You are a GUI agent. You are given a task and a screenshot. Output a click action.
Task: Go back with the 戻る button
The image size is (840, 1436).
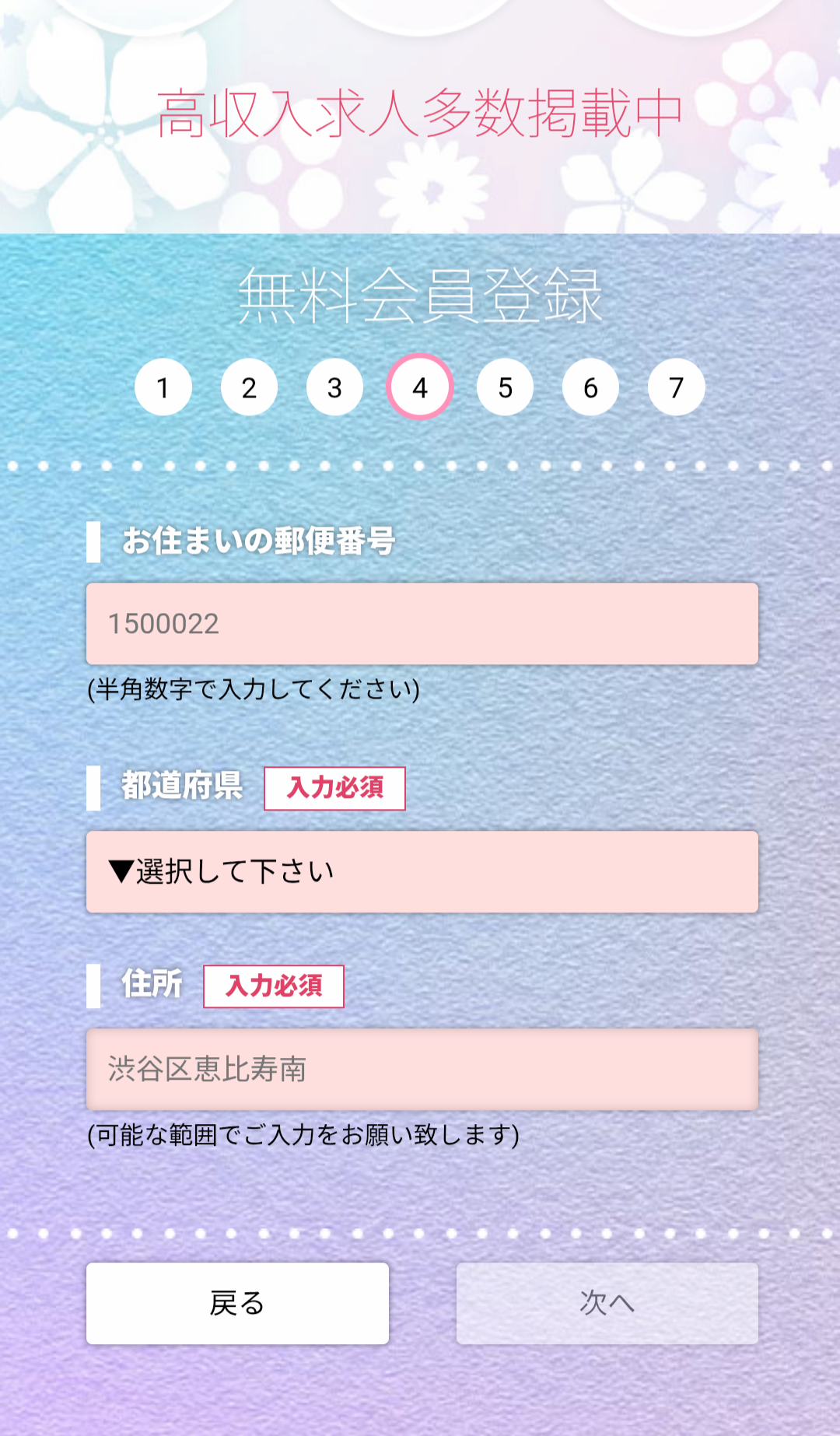pos(237,1303)
